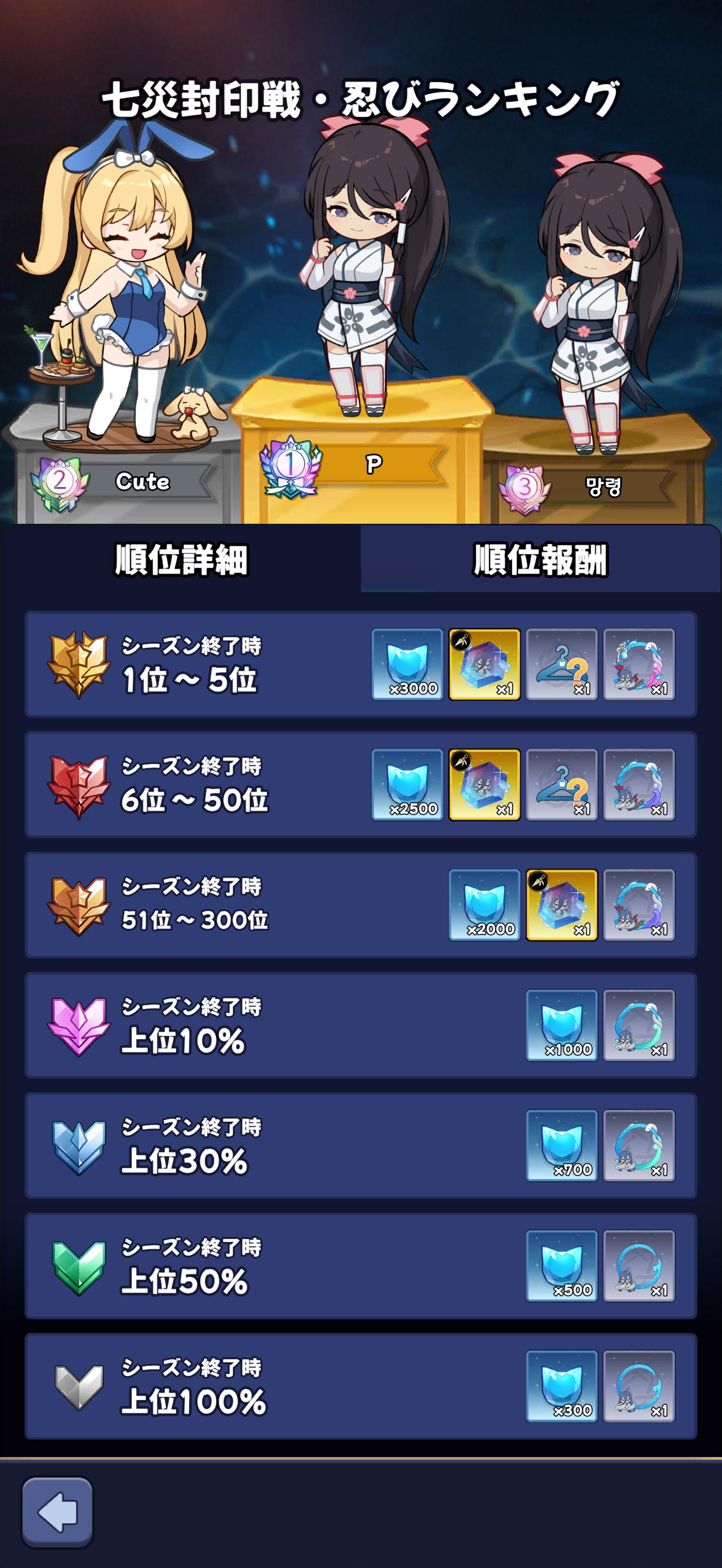
Task: Open the x2500 reward for 6位～50位
Action: tap(407, 785)
